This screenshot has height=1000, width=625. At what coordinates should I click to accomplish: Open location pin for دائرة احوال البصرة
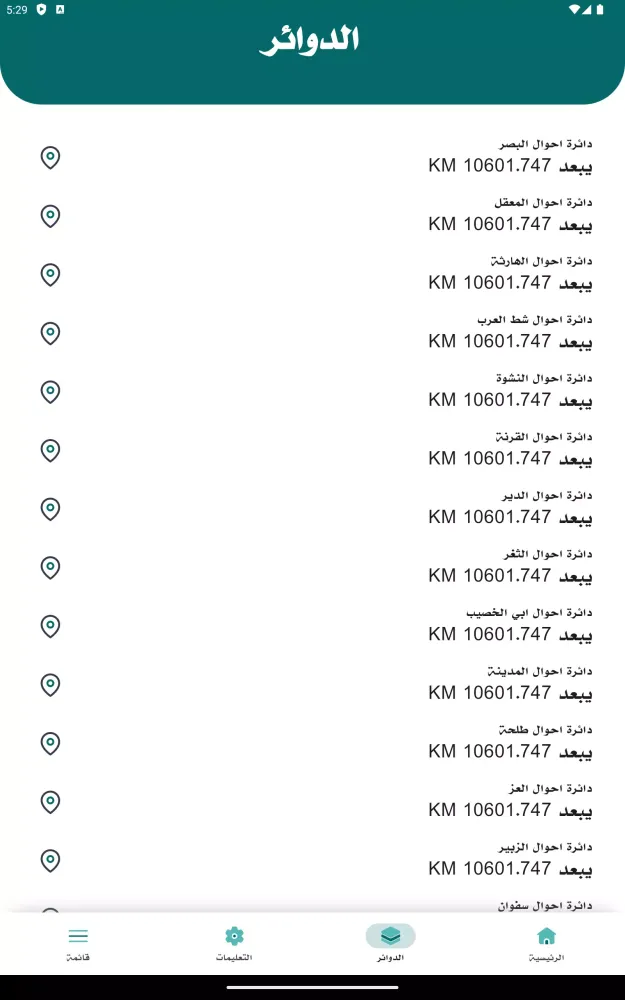50,157
